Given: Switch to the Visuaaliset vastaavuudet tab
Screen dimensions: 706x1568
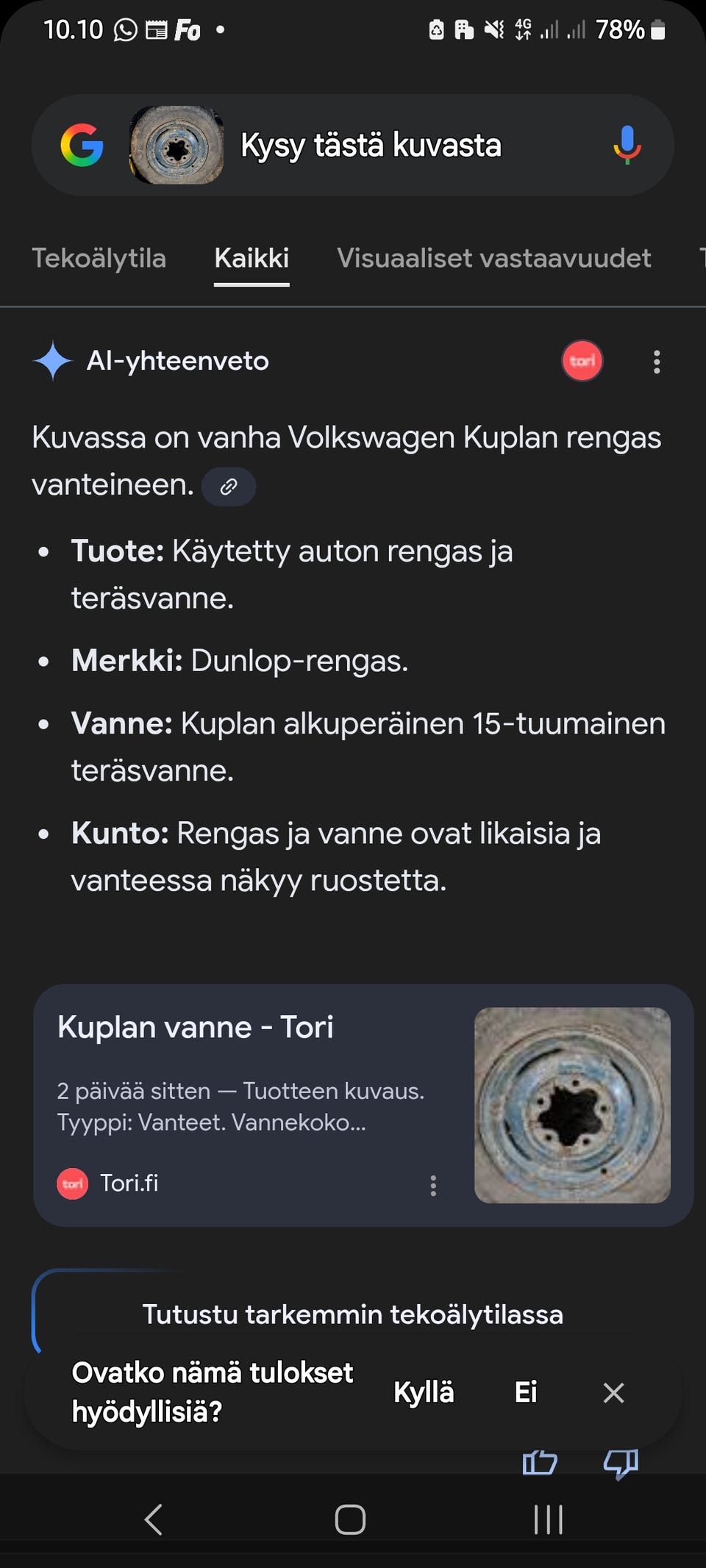Looking at the screenshot, I should [x=494, y=258].
